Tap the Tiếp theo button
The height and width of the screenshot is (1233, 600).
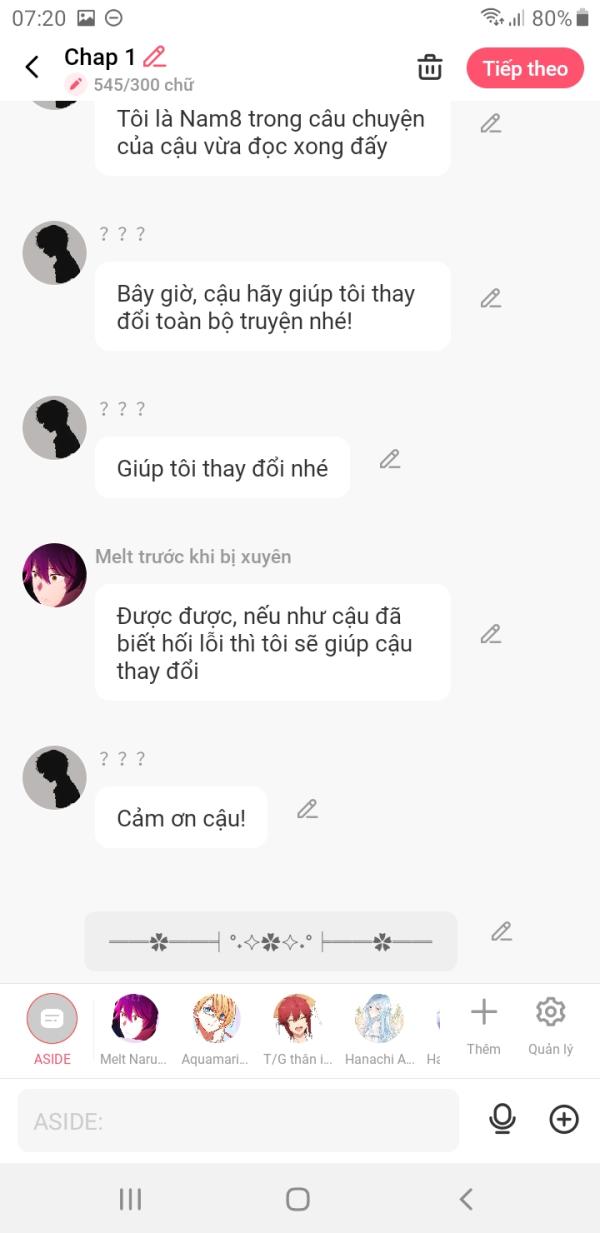point(524,68)
